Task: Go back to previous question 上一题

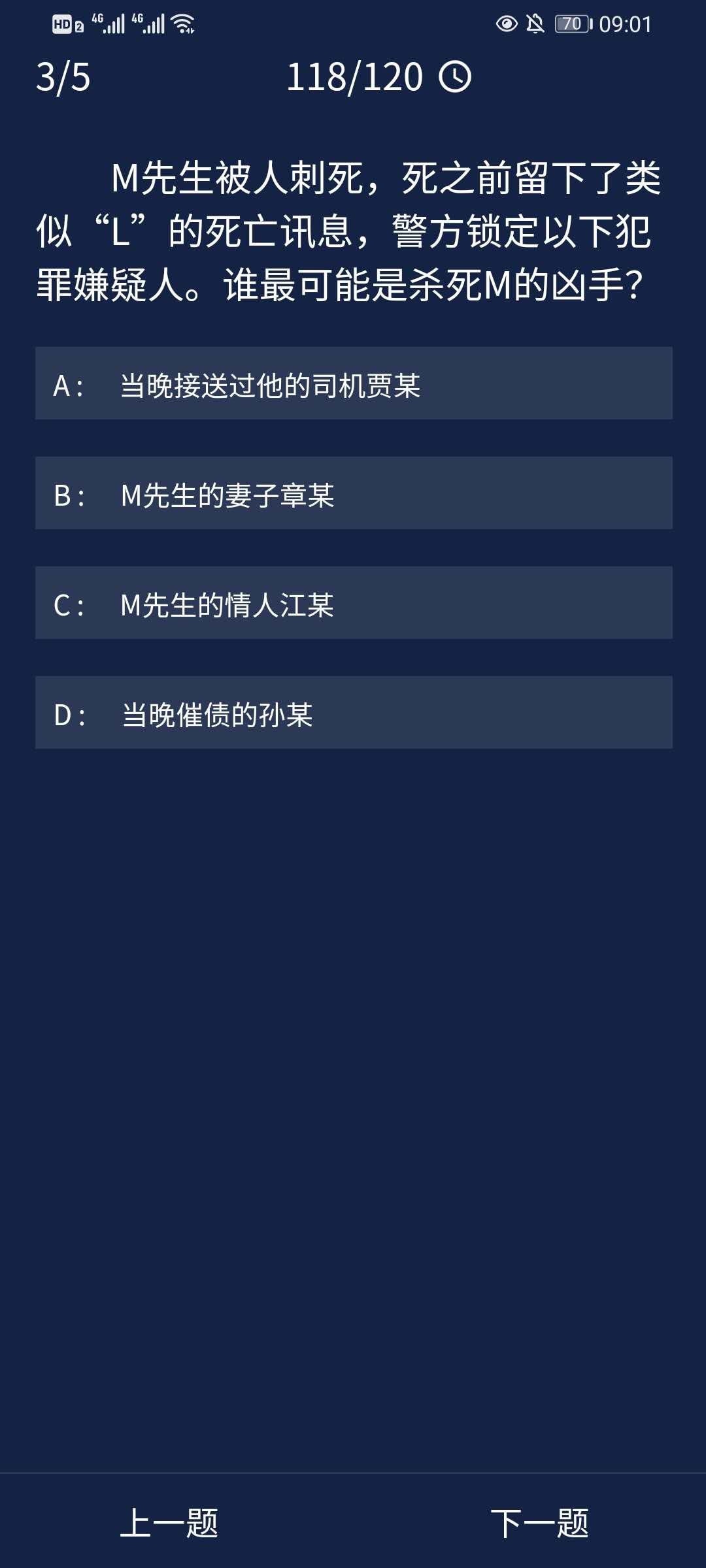Action: click(x=169, y=1523)
